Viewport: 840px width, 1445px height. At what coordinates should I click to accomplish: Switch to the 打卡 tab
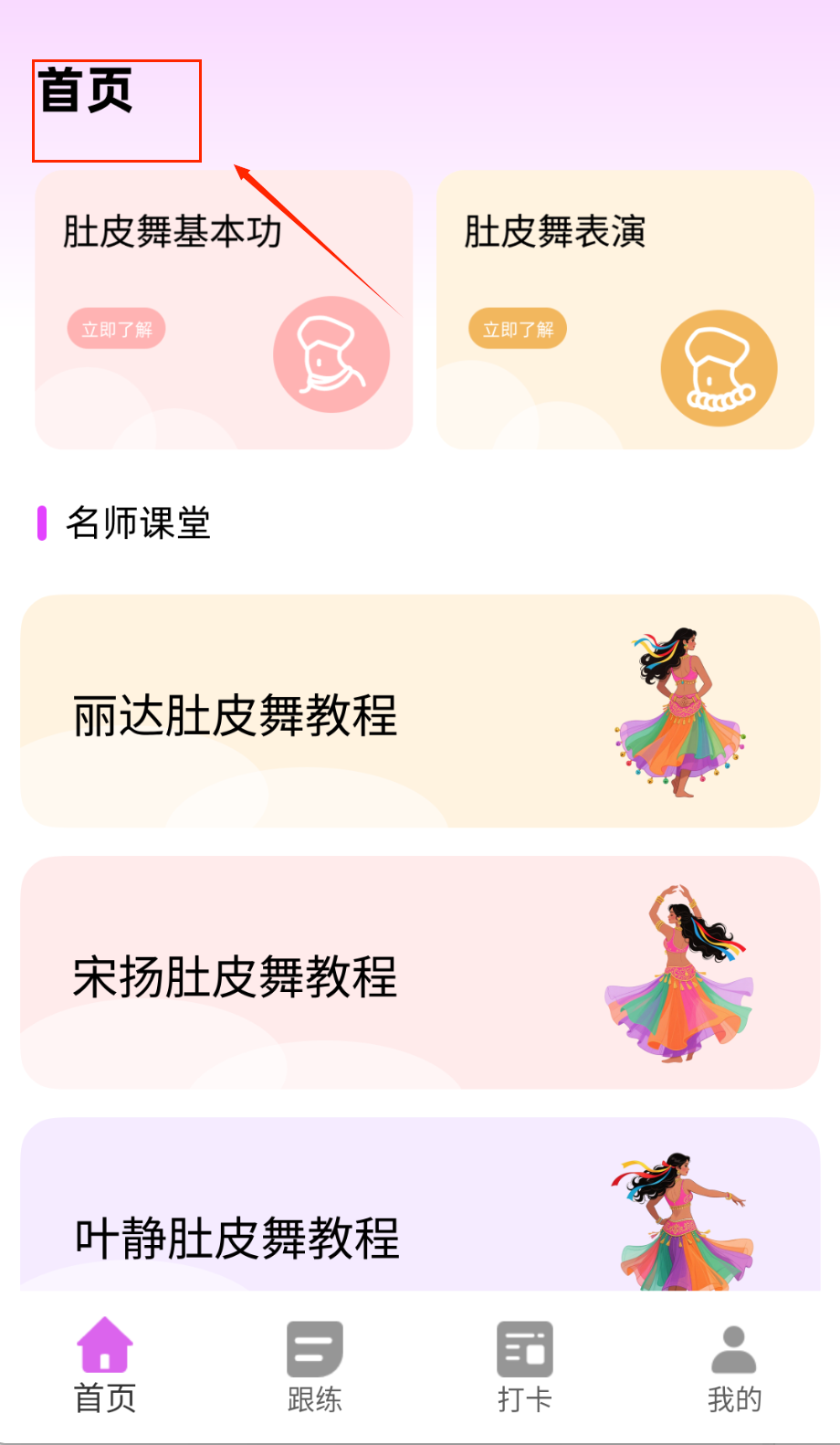(x=525, y=1366)
